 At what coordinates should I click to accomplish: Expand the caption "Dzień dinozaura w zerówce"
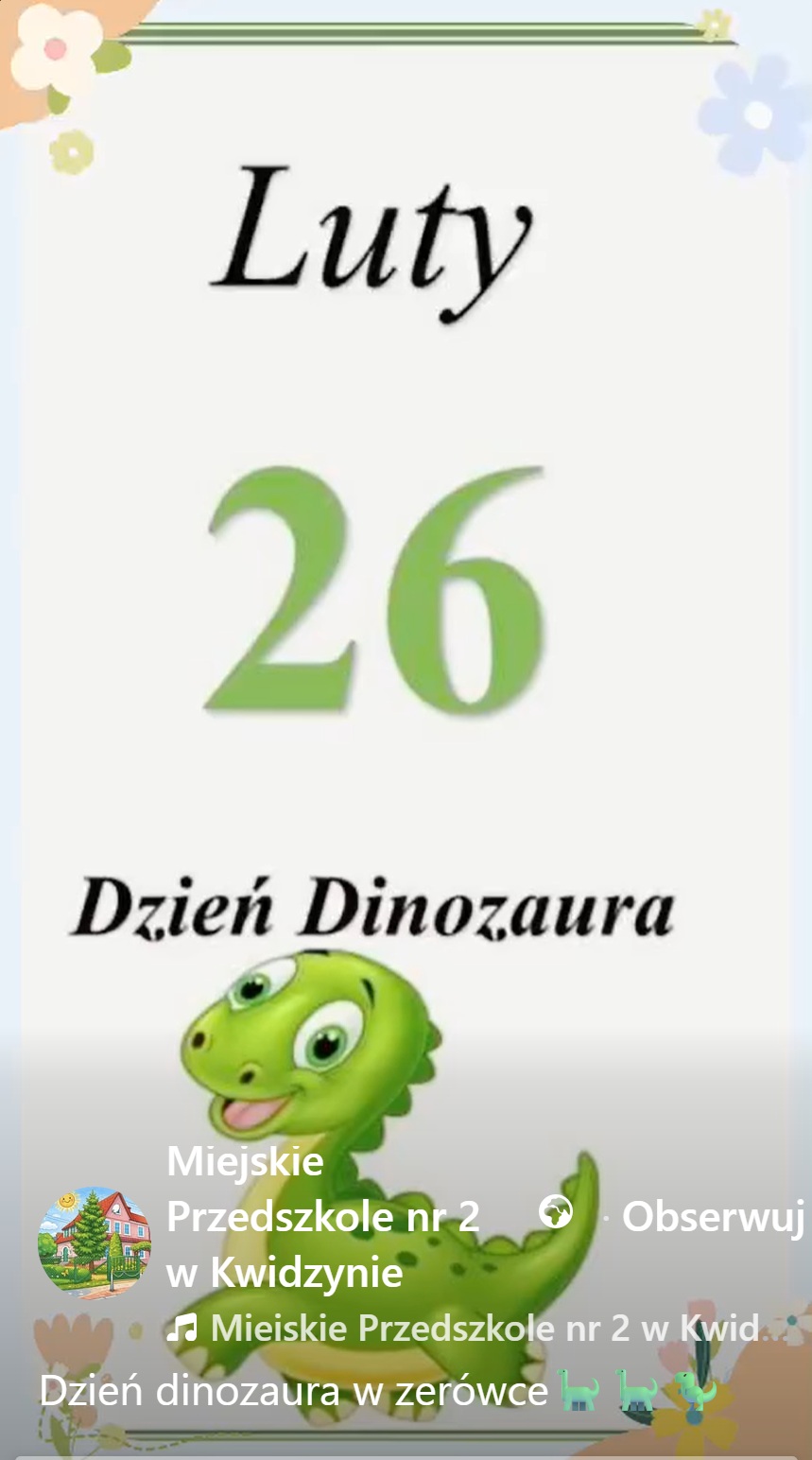pyautogui.click(x=293, y=1391)
